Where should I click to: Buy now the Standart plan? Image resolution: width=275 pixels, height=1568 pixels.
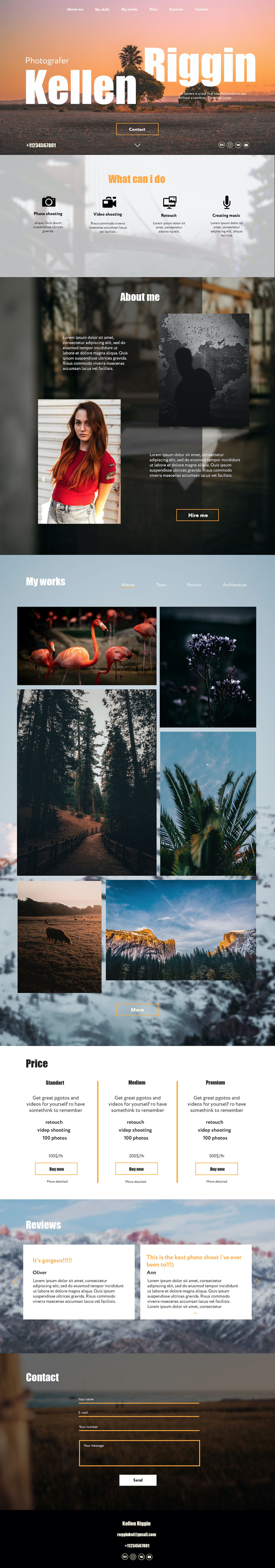coord(56,1169)
